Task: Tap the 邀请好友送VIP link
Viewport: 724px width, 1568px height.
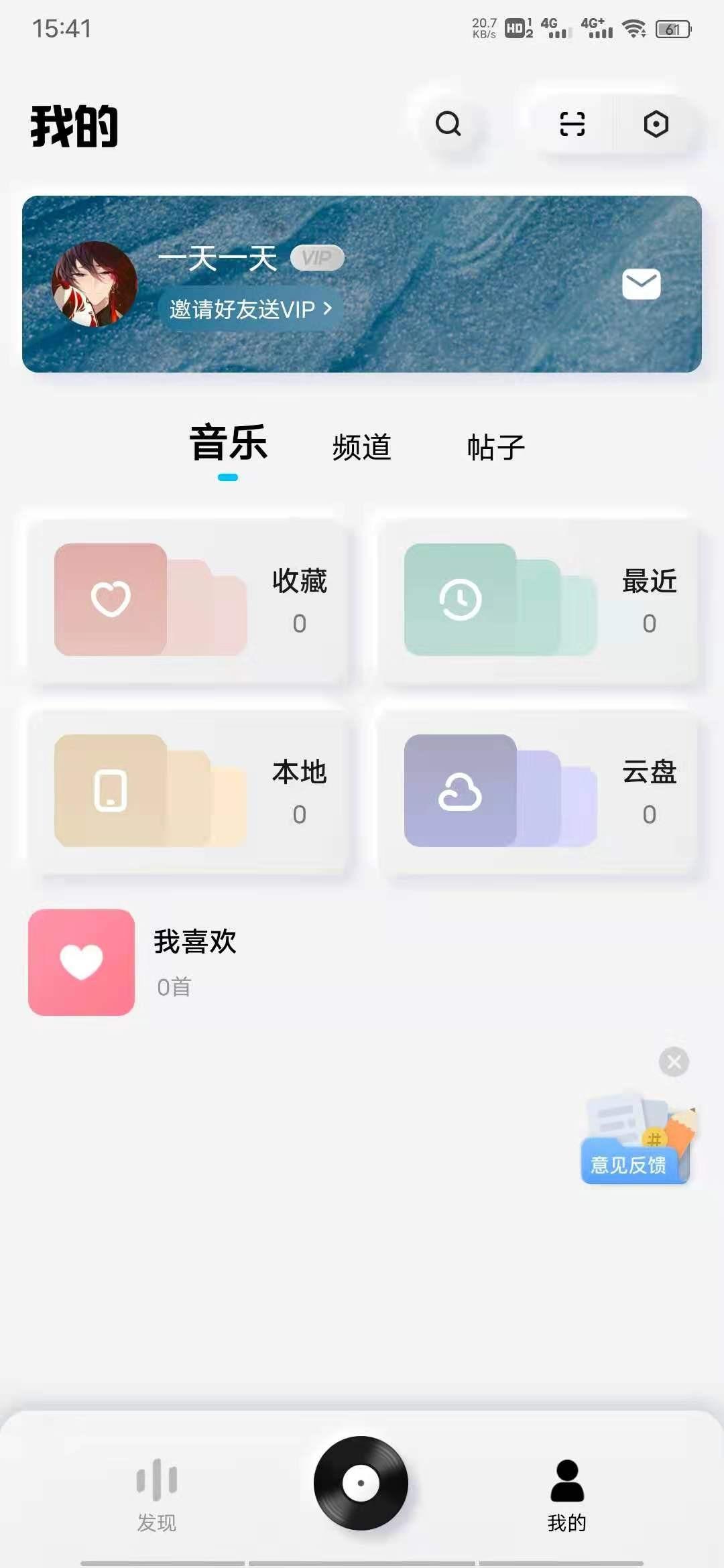Action: click(250, 309)
